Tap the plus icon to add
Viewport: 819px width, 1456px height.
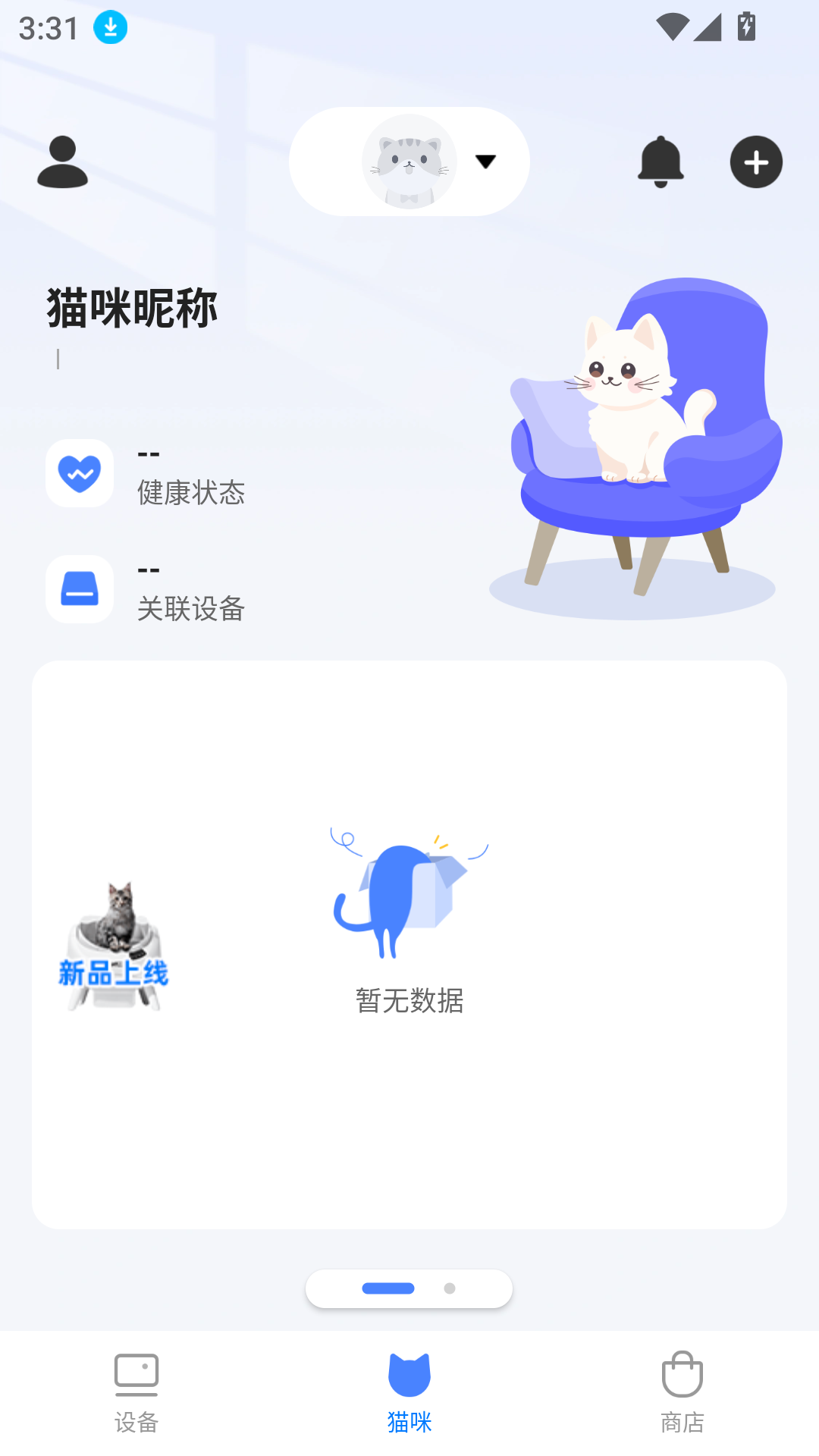(756, 162)
